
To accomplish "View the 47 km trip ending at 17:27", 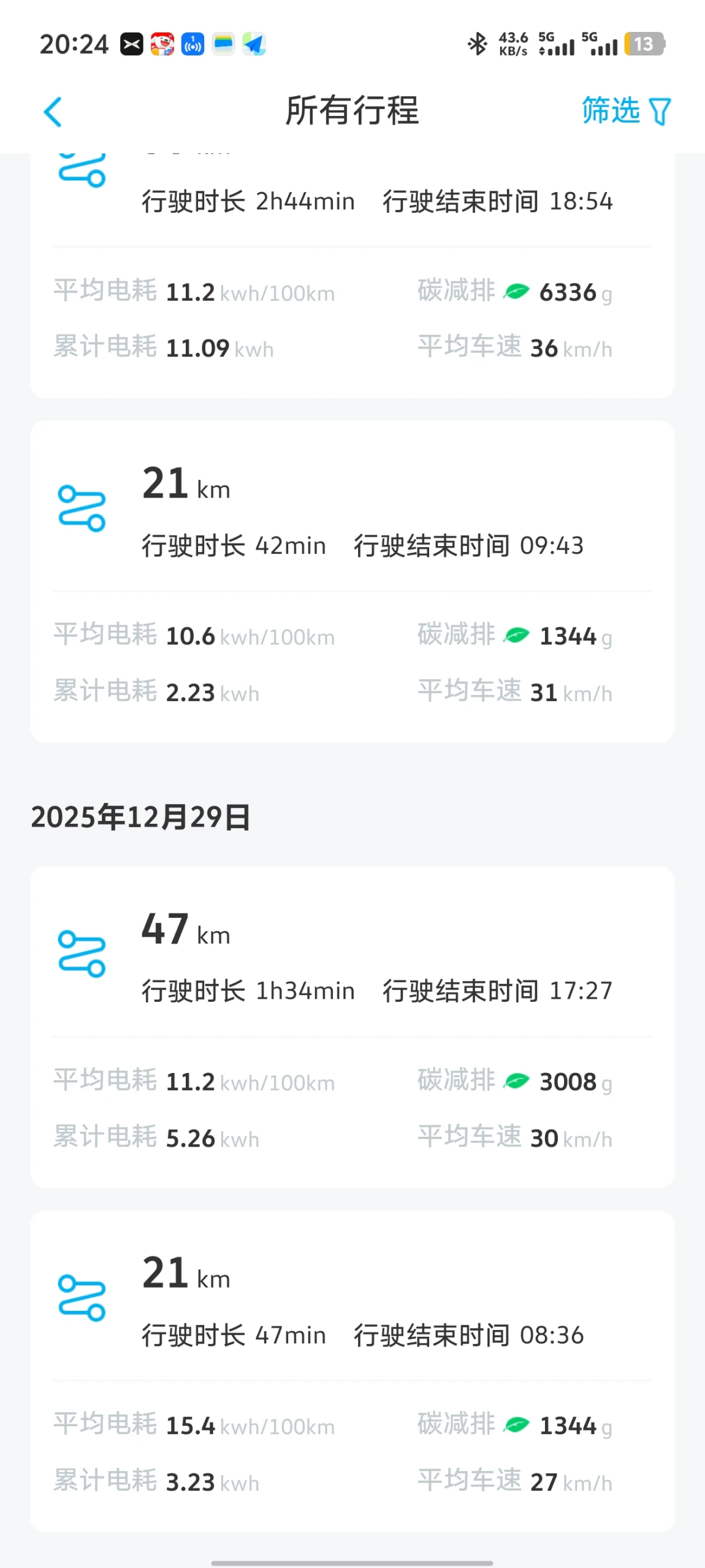I will coord(352,1027).
